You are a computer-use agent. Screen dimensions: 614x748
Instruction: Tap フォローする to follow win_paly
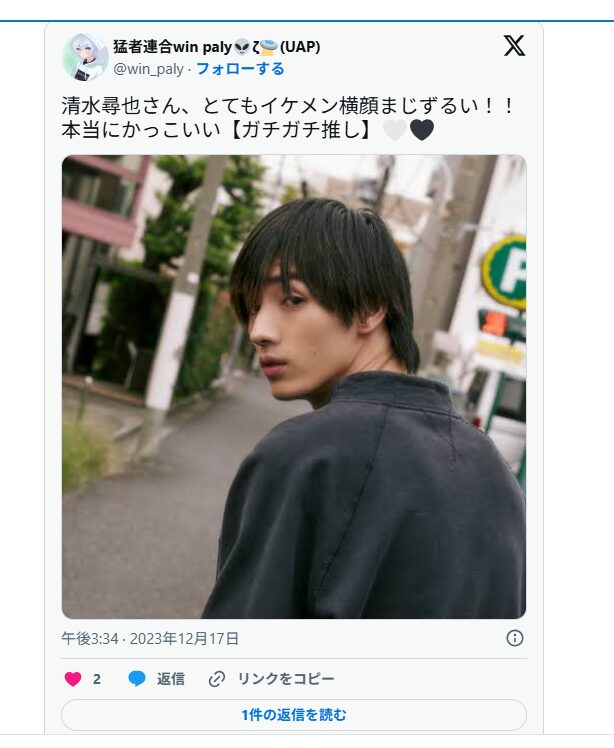240,69
